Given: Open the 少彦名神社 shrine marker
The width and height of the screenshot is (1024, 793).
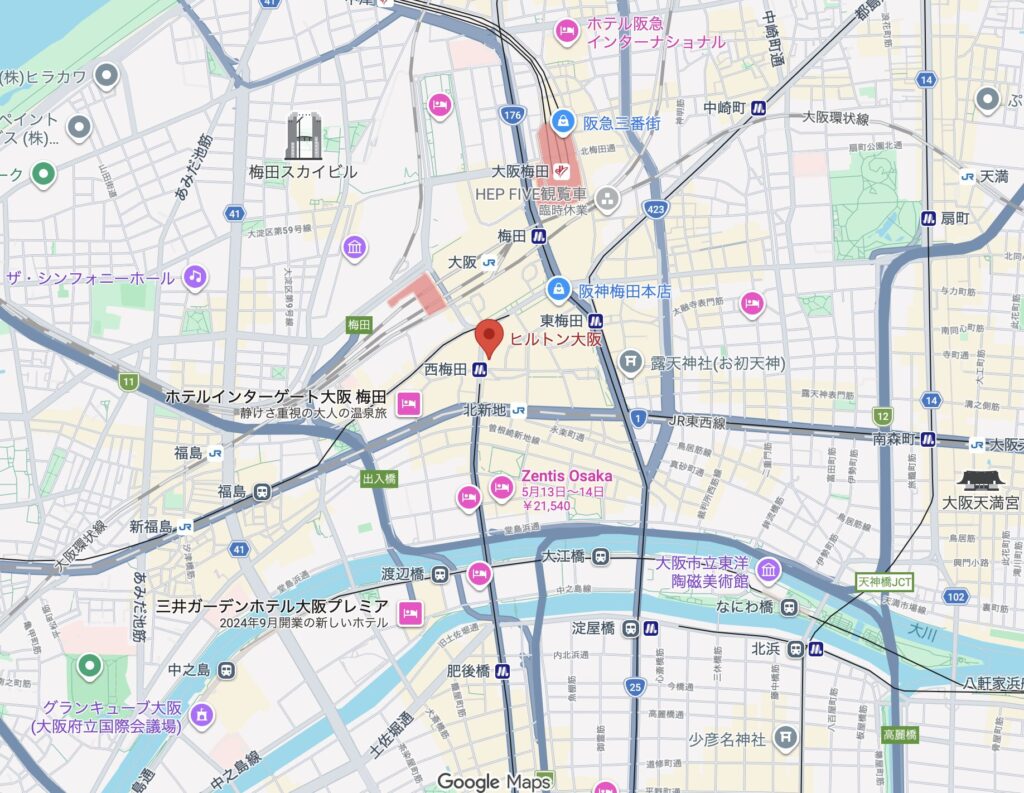Looking at the screenshot, I should coord(787,740).
